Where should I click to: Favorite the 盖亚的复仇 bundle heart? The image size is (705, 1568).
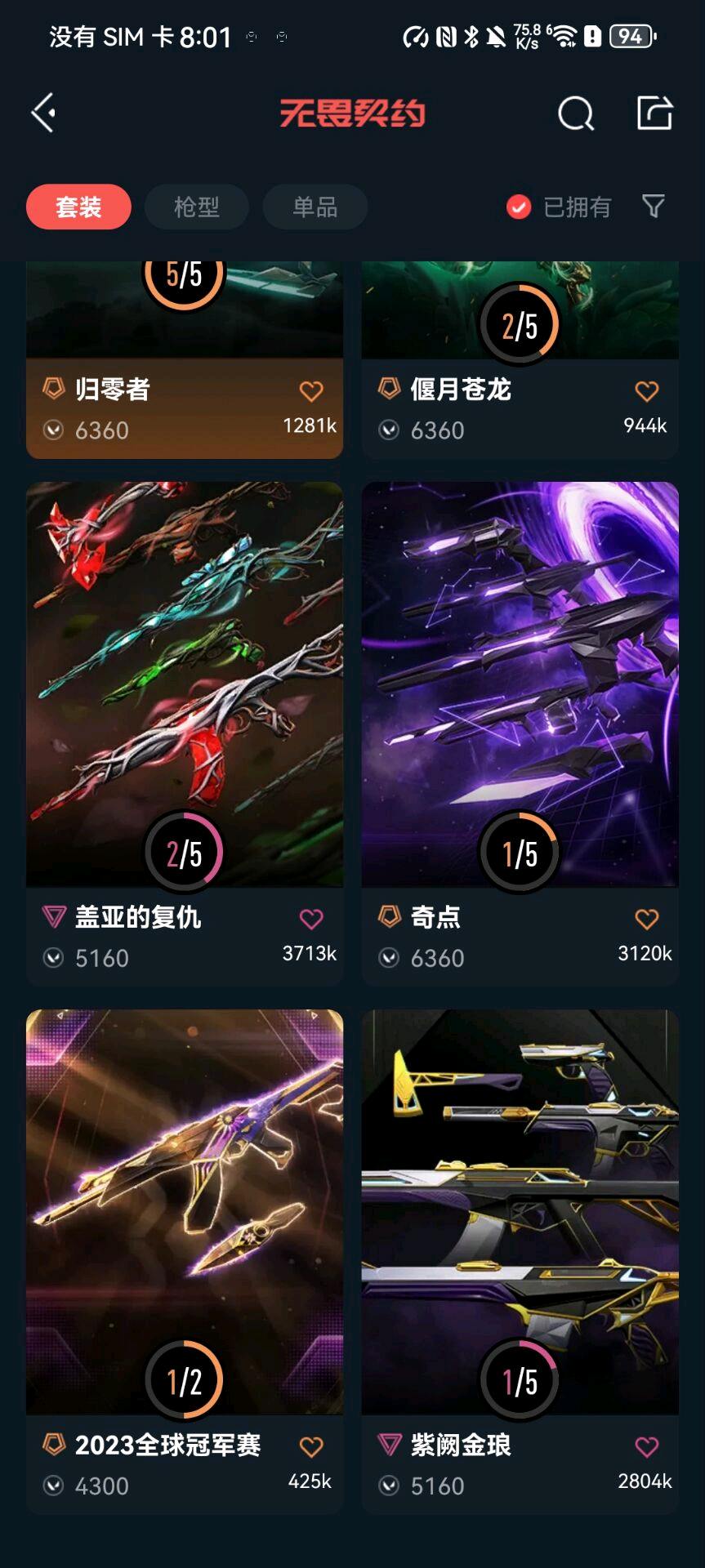pos(311,919)
